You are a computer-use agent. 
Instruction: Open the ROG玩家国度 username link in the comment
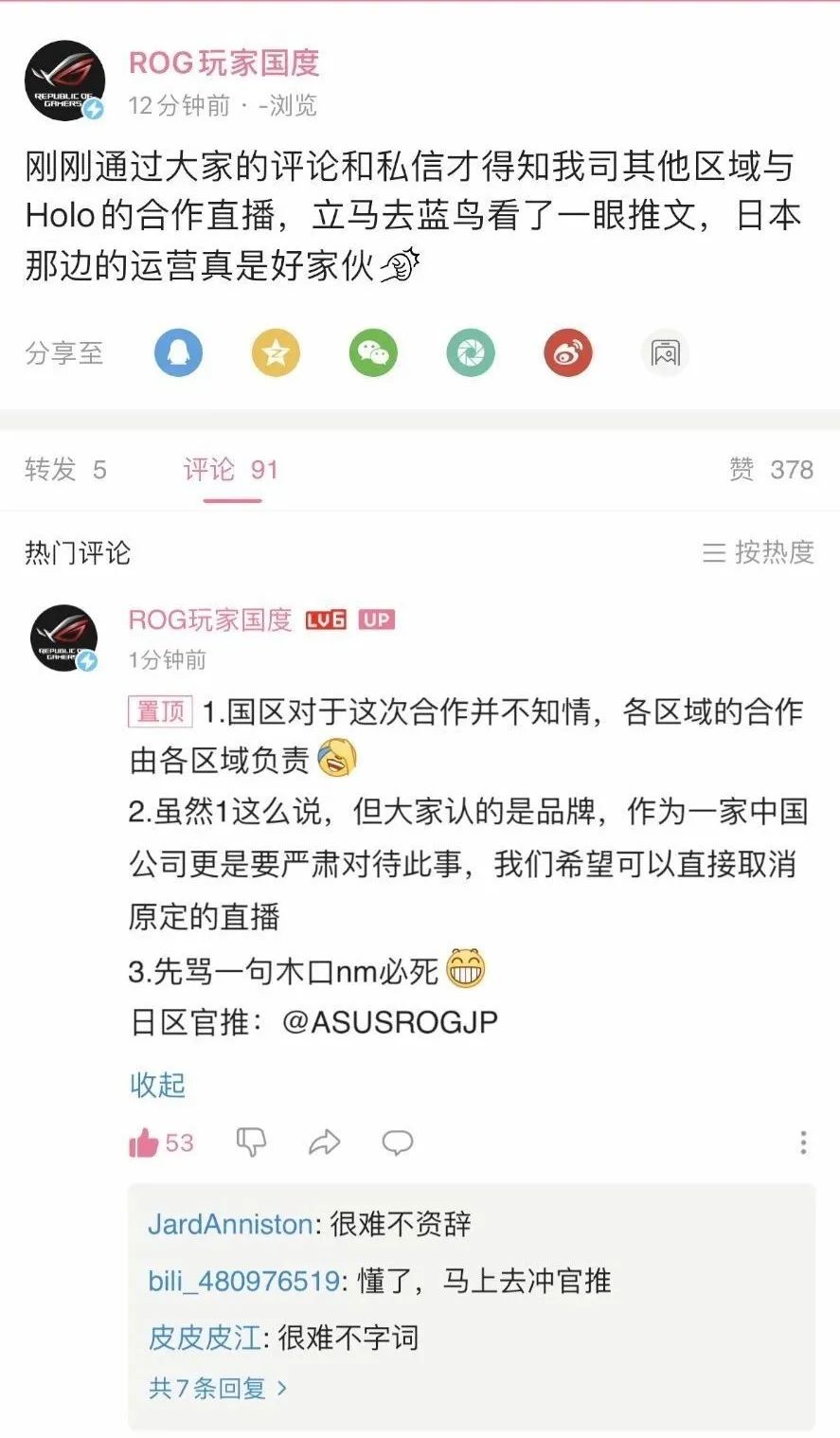[210, 620]
